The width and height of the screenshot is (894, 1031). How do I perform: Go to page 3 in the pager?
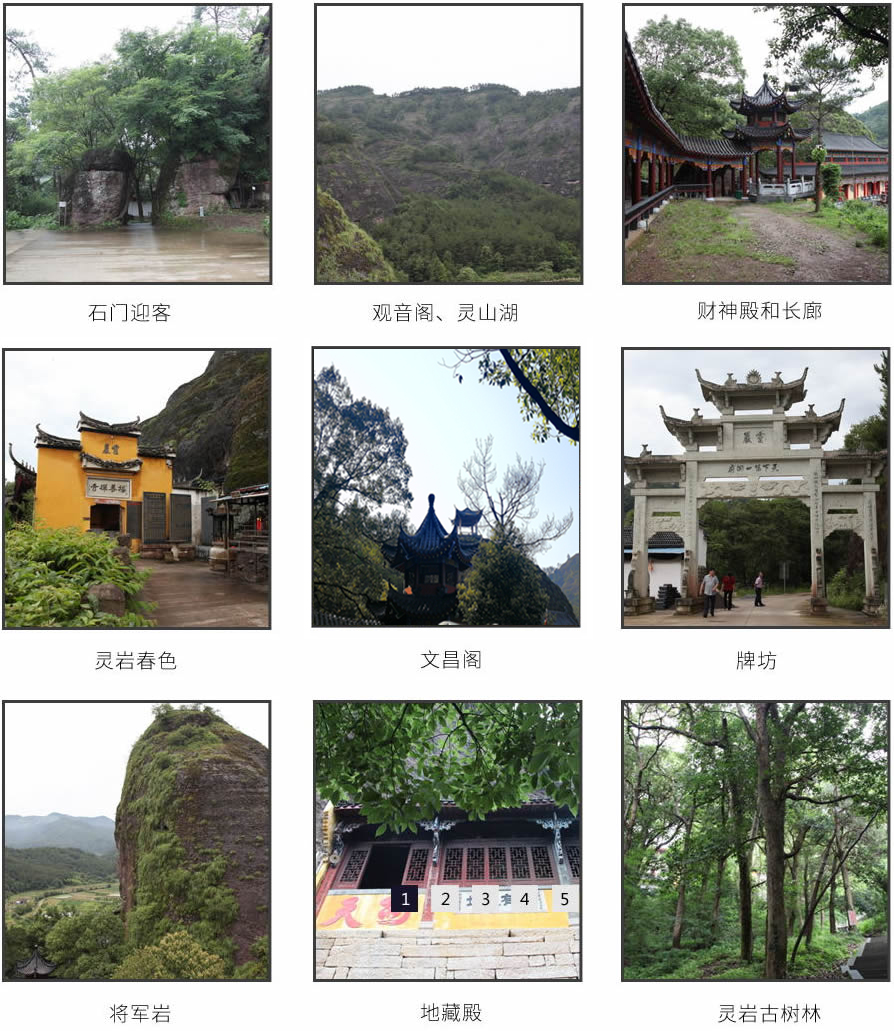485,899
